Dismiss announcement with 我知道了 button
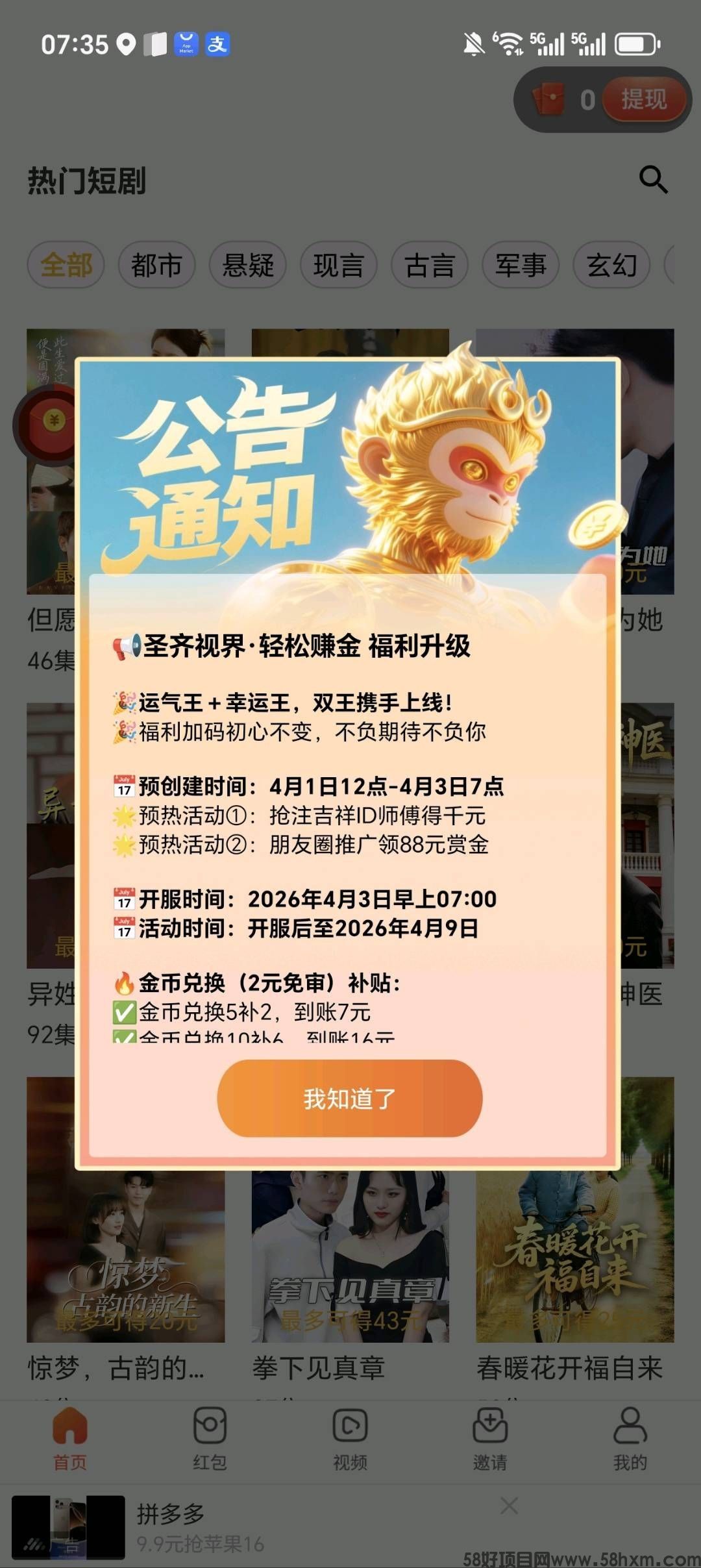This screenshot has width=701, height=1568. pyautogui.click(x=350, y=1097)
